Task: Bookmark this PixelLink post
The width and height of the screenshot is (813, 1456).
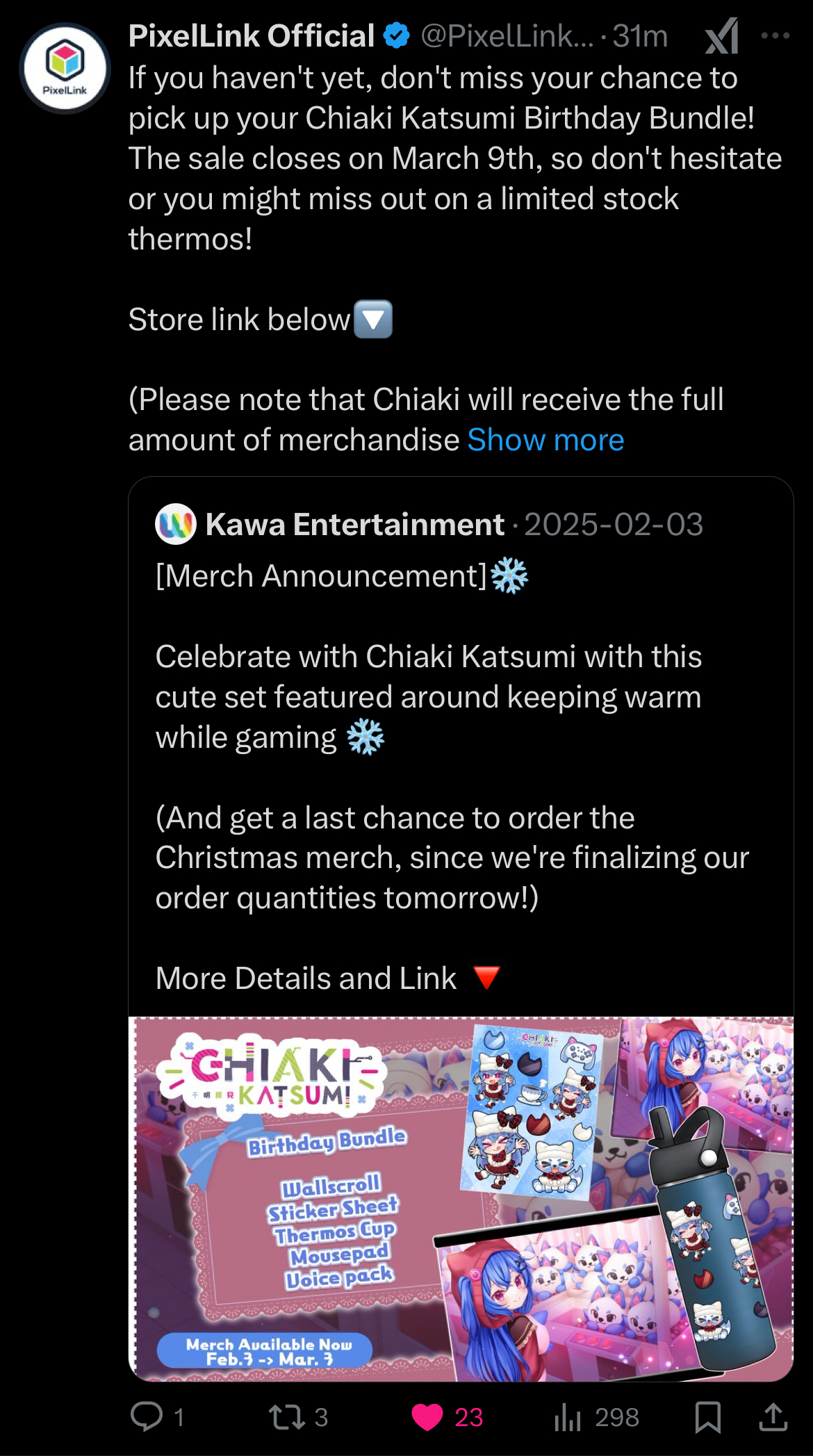Action: 707,1416
